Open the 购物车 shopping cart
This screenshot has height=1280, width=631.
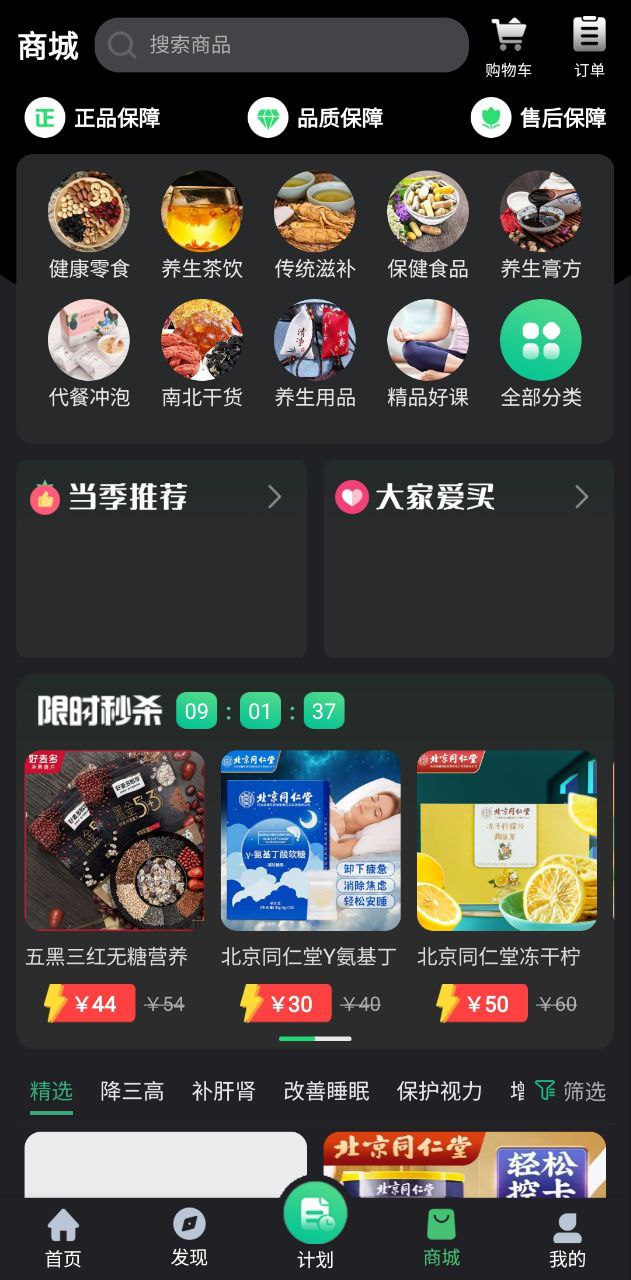point(508,47)
